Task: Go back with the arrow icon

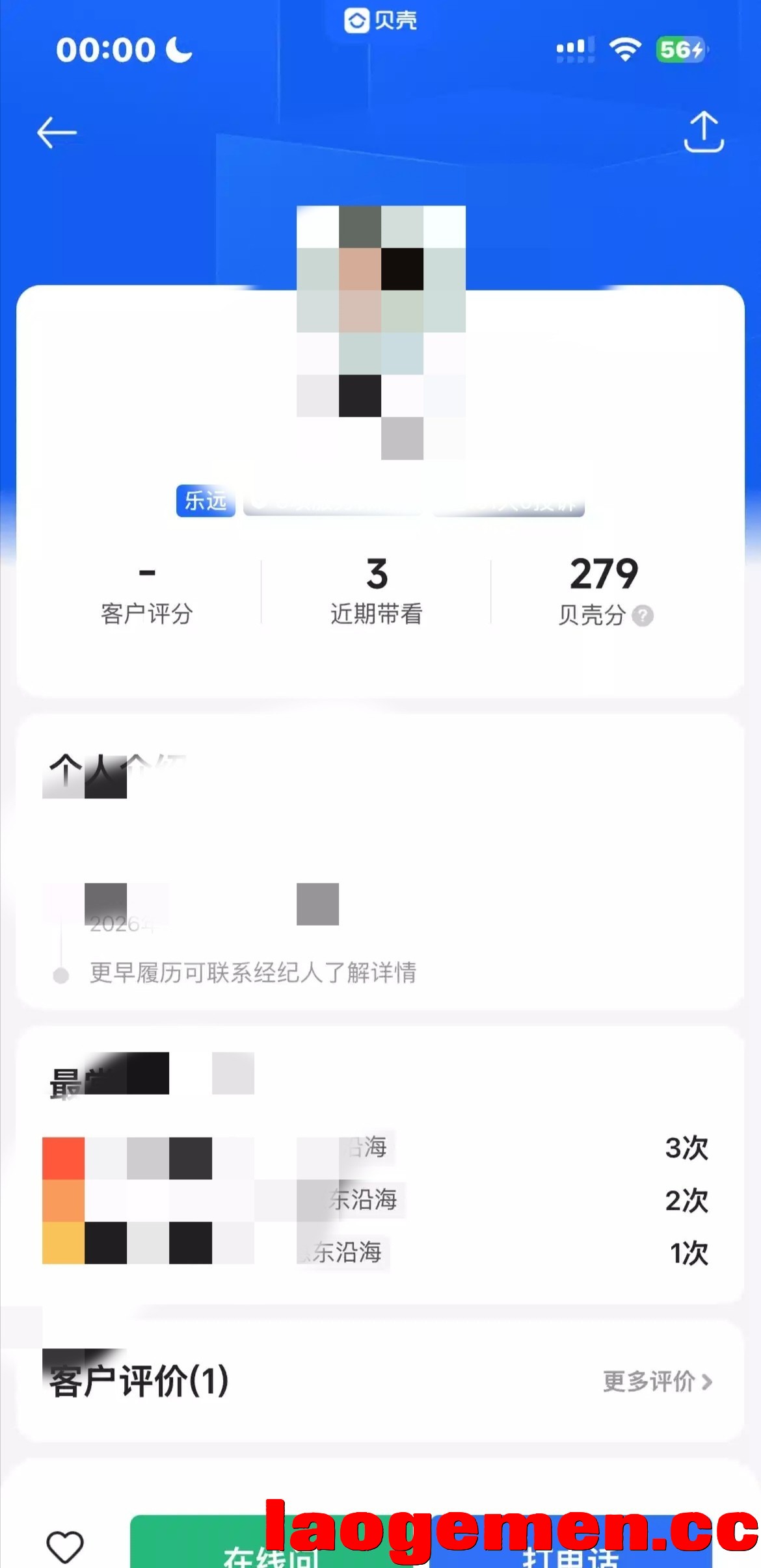Action: [57, 133]
